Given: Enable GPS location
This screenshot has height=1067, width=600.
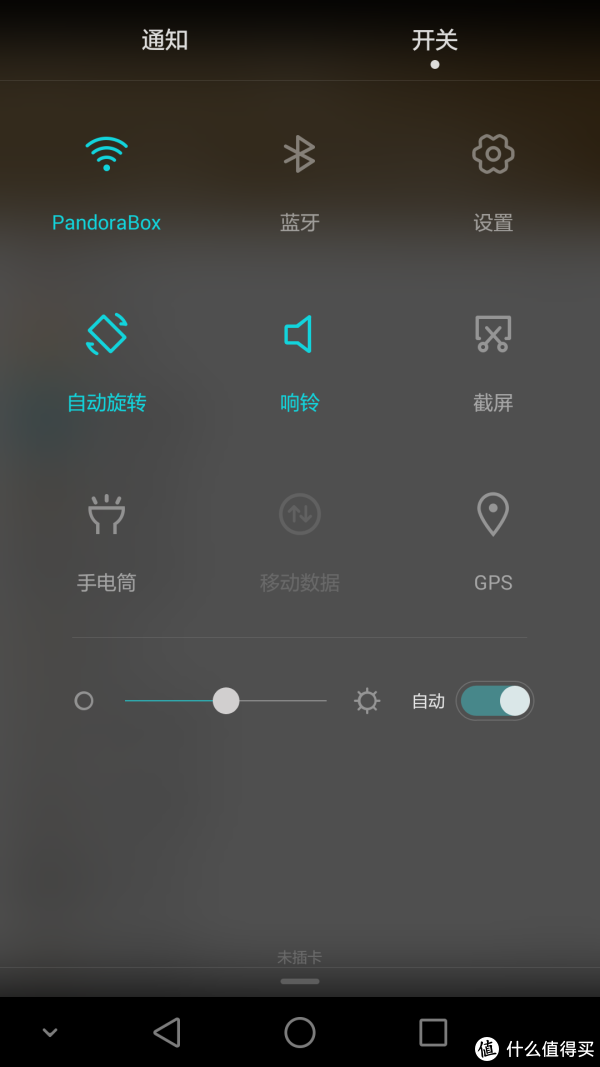Looking at the screenshot, I should 493,542.
